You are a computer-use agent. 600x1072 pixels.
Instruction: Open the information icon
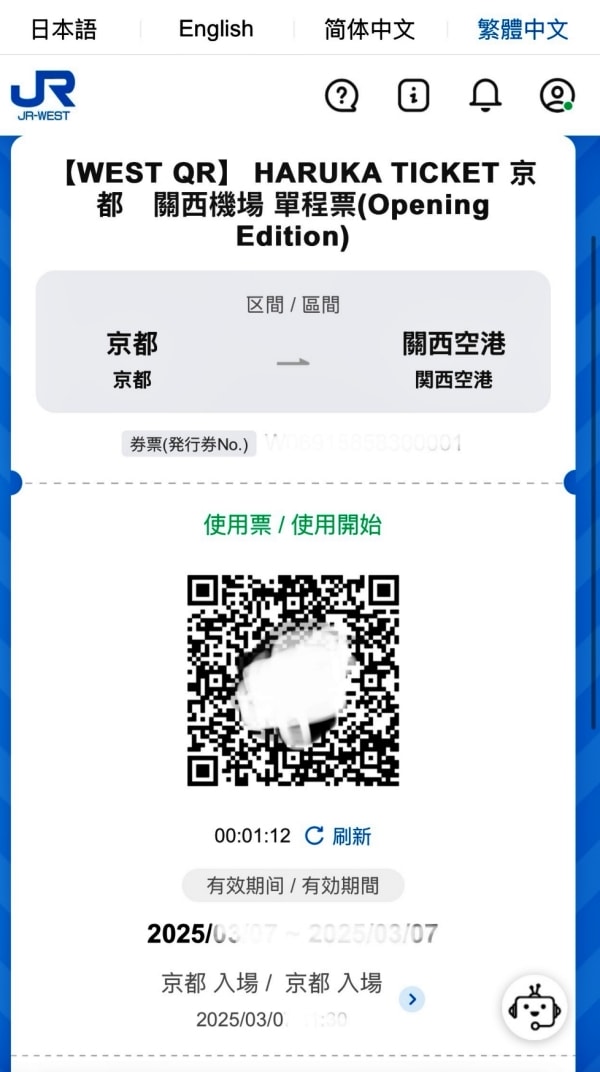coord(413,95)
